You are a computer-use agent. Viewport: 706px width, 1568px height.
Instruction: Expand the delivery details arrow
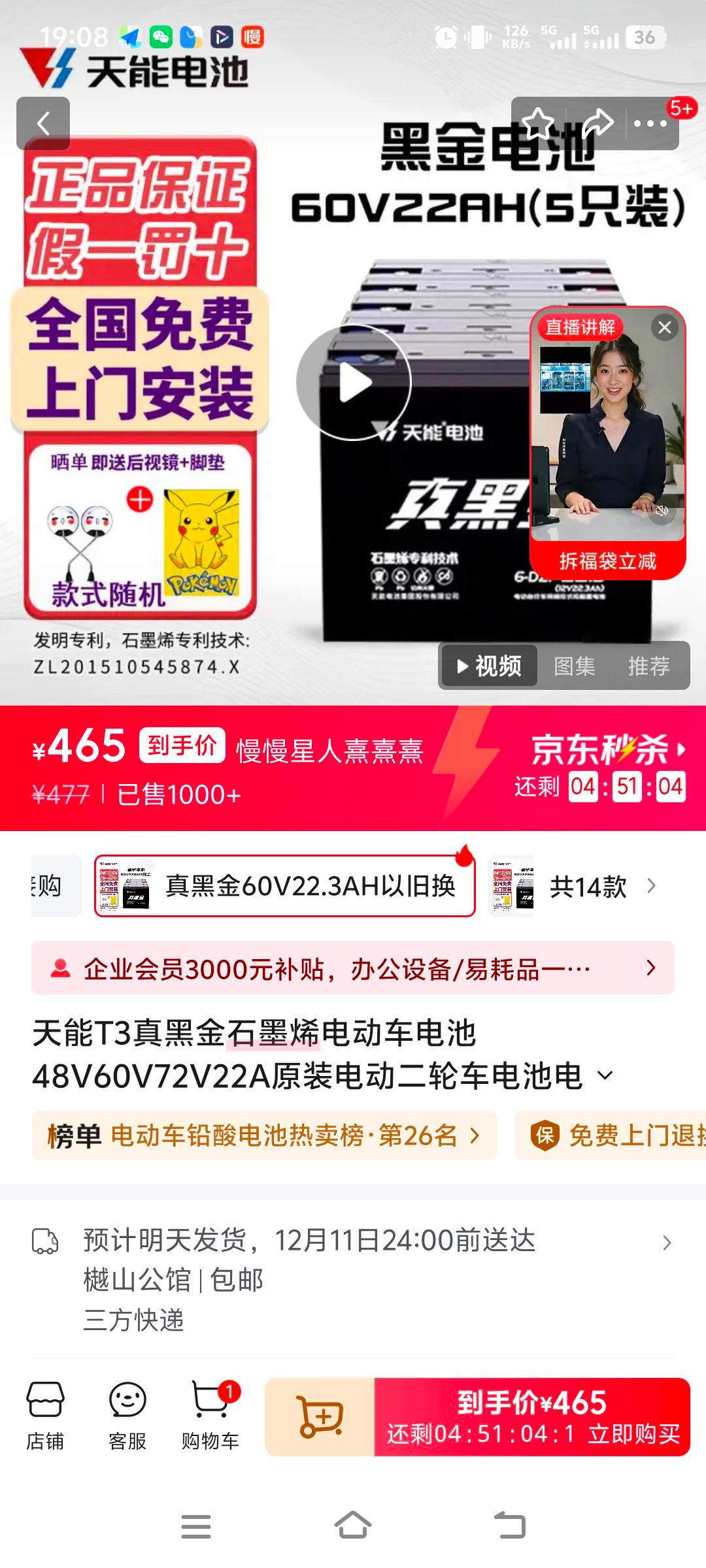[667, 1243]
